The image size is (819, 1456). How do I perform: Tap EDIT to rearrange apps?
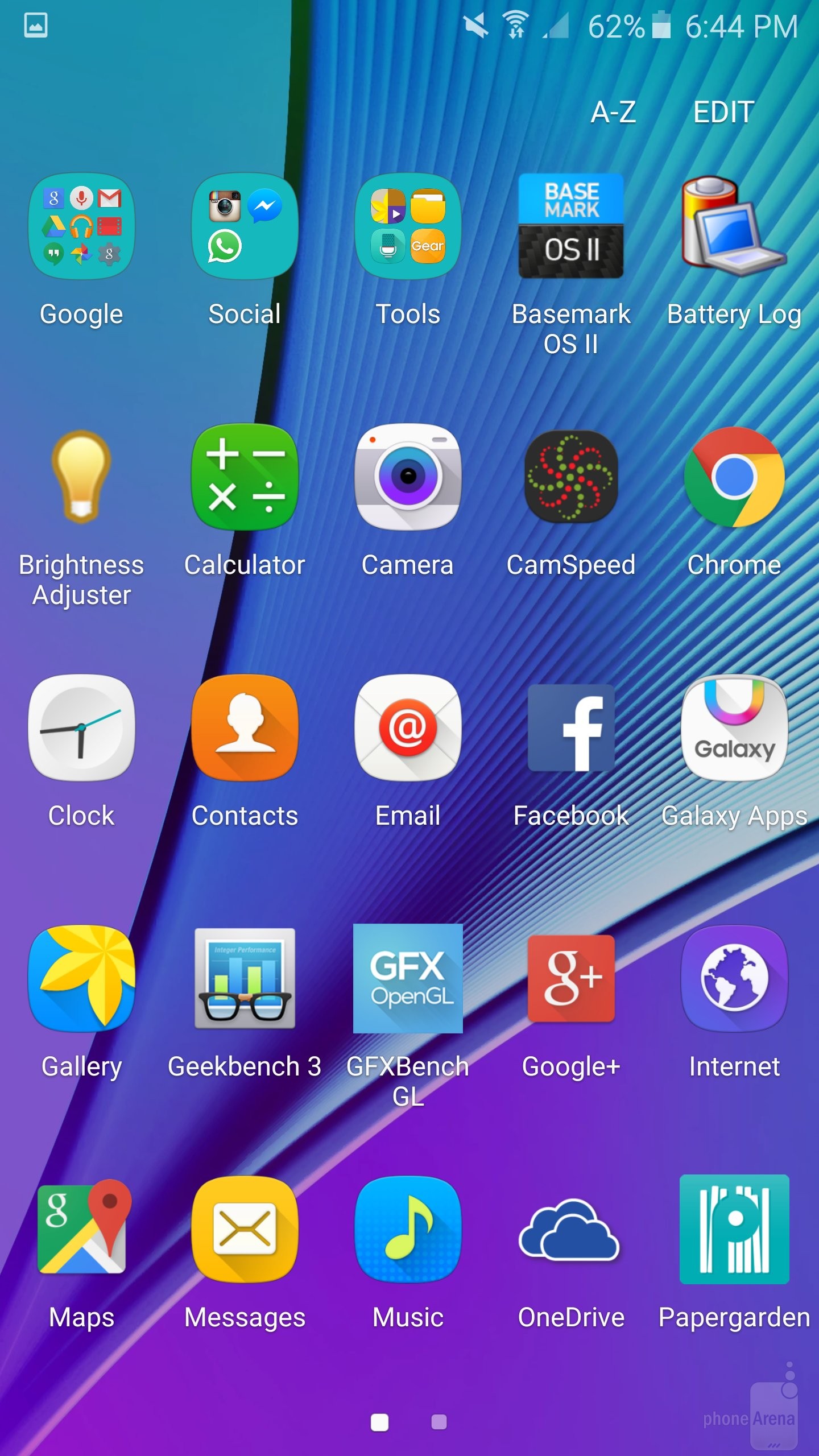tap(723, 112)
